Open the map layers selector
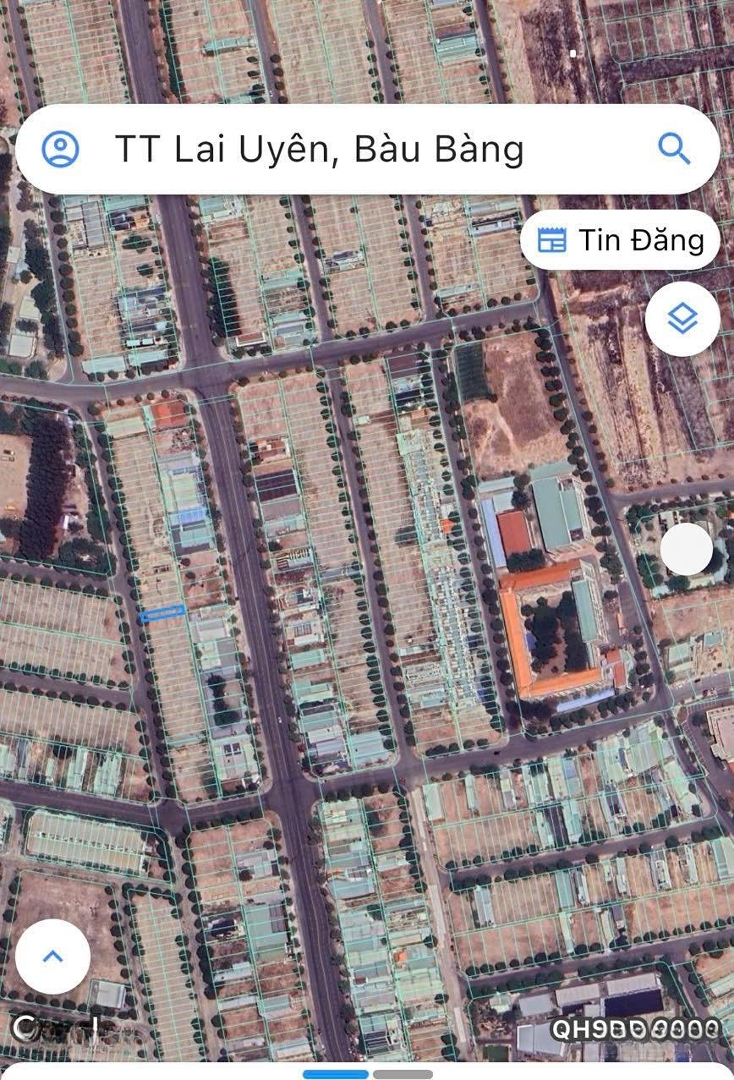 pos(682,319)
